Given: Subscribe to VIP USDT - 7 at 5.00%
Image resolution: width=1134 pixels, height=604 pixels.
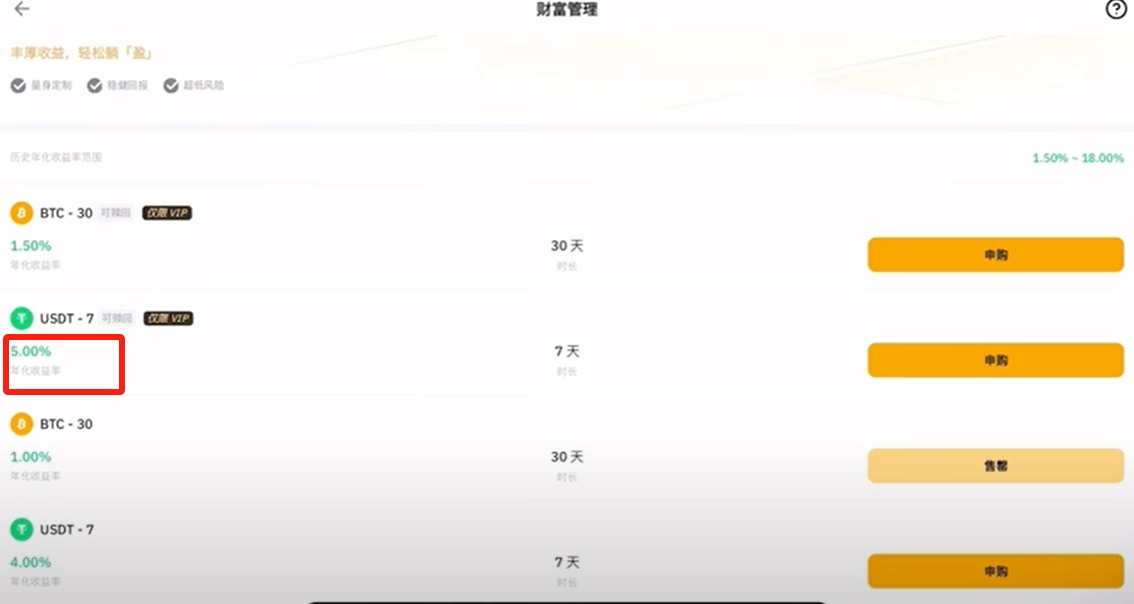Looking at the screenshot, I should [x=995, y=360].
